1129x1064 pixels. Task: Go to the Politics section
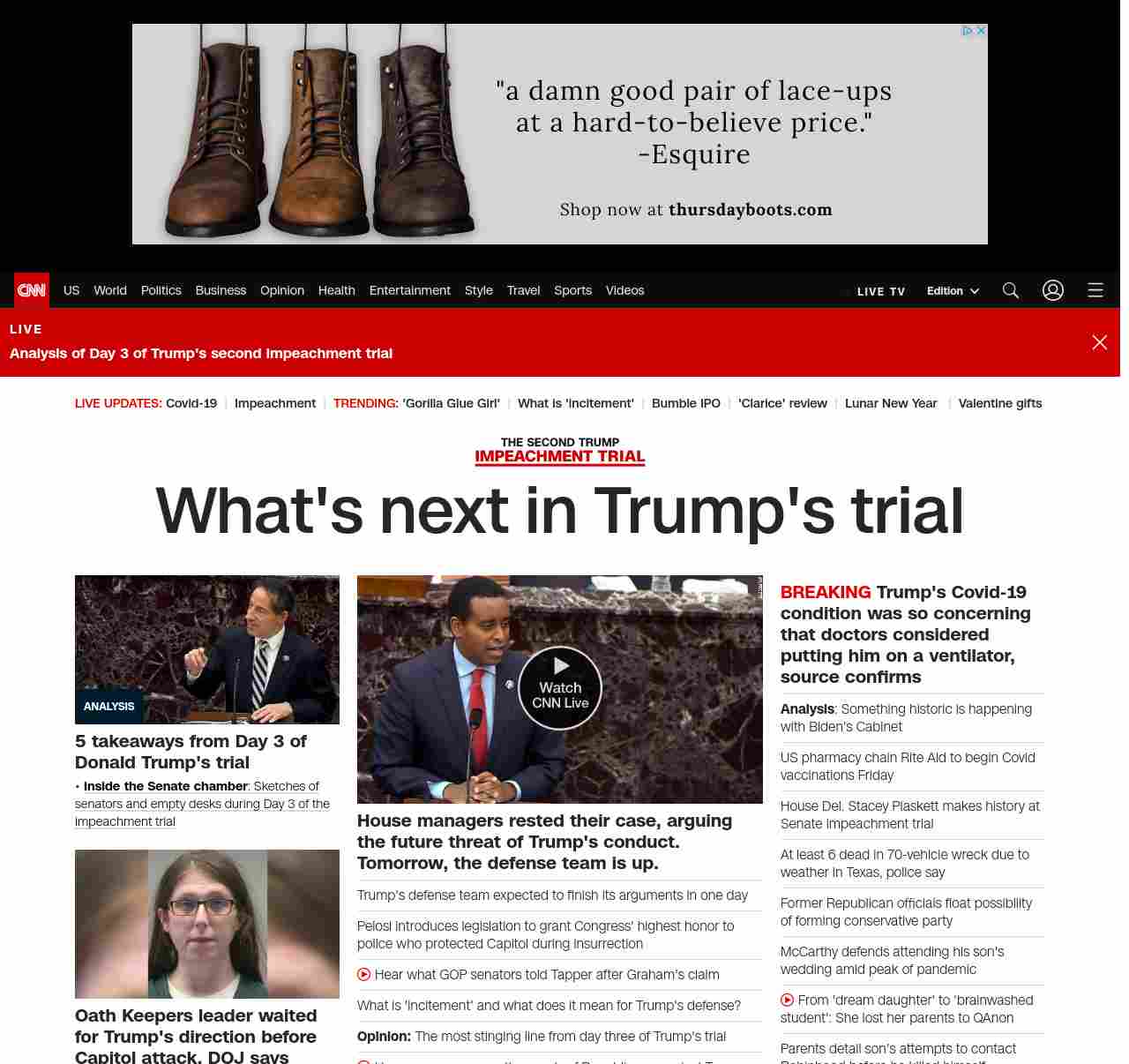(161, 290)
